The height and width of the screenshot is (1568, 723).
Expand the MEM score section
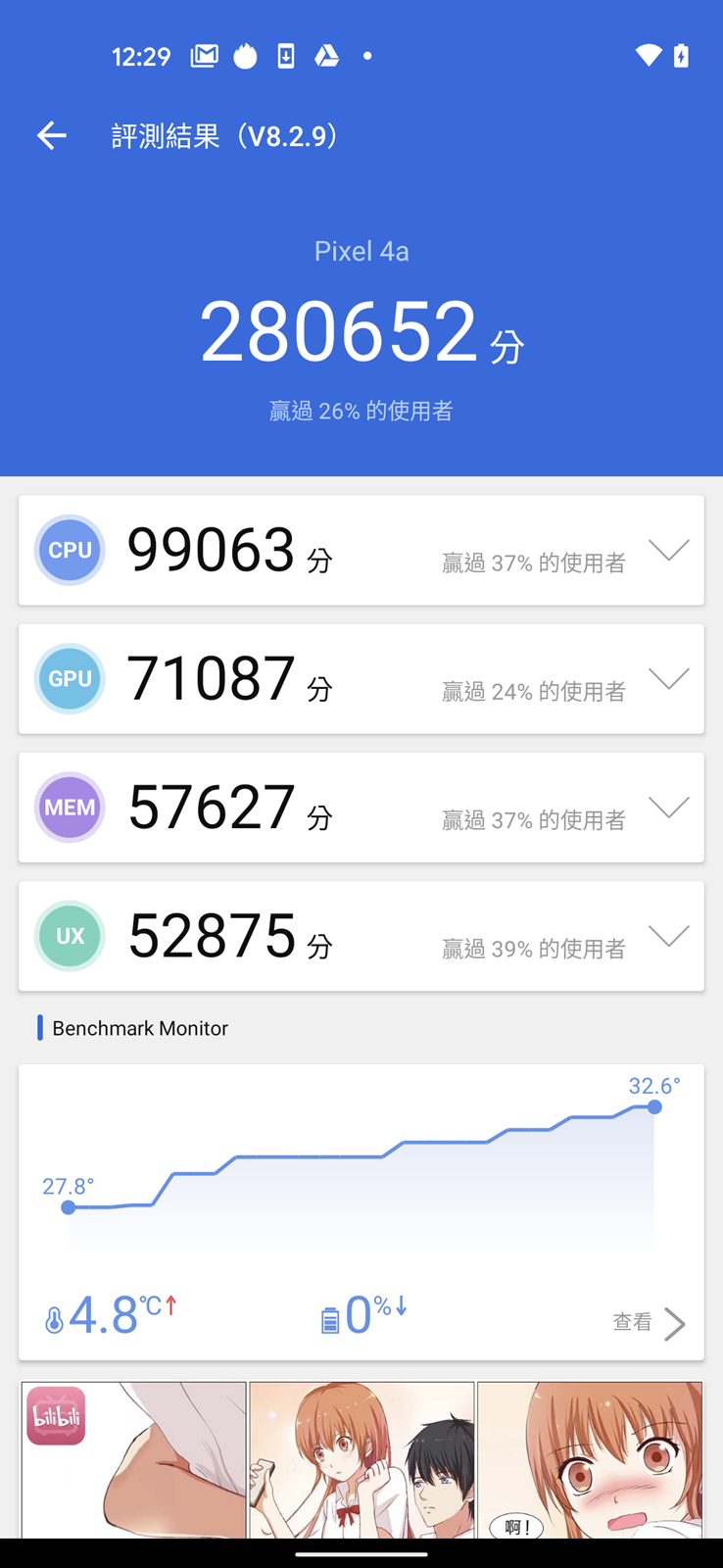pyautogui.click(x=668, y=807)
